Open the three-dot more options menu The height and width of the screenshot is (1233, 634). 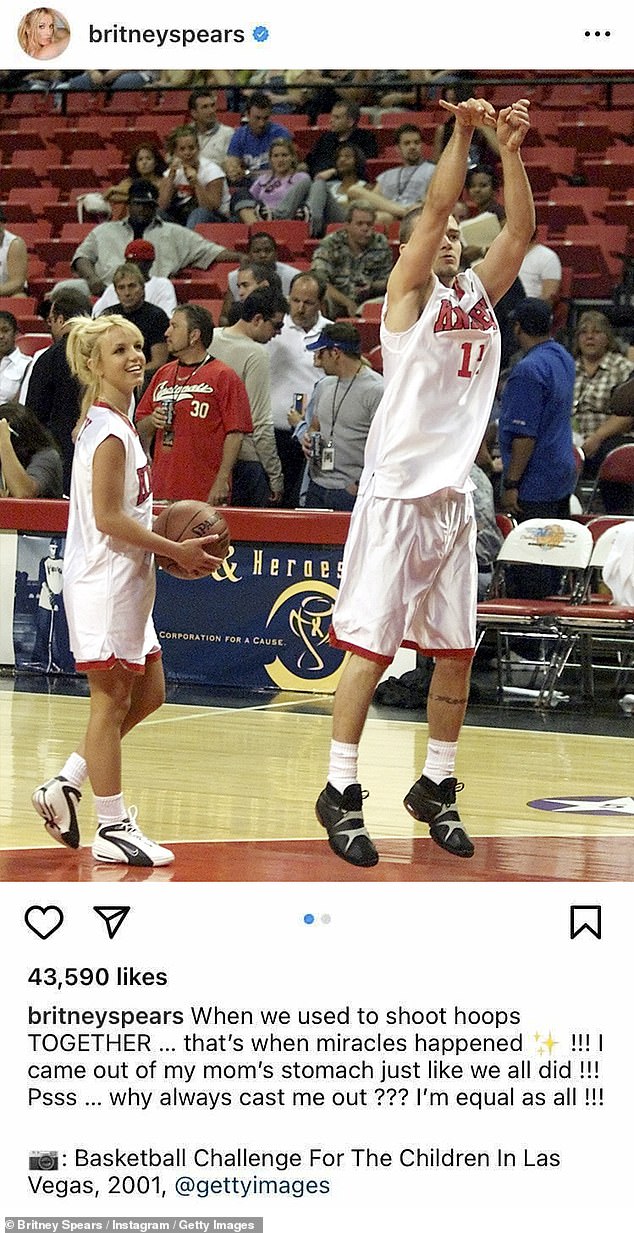click(597, 34)
